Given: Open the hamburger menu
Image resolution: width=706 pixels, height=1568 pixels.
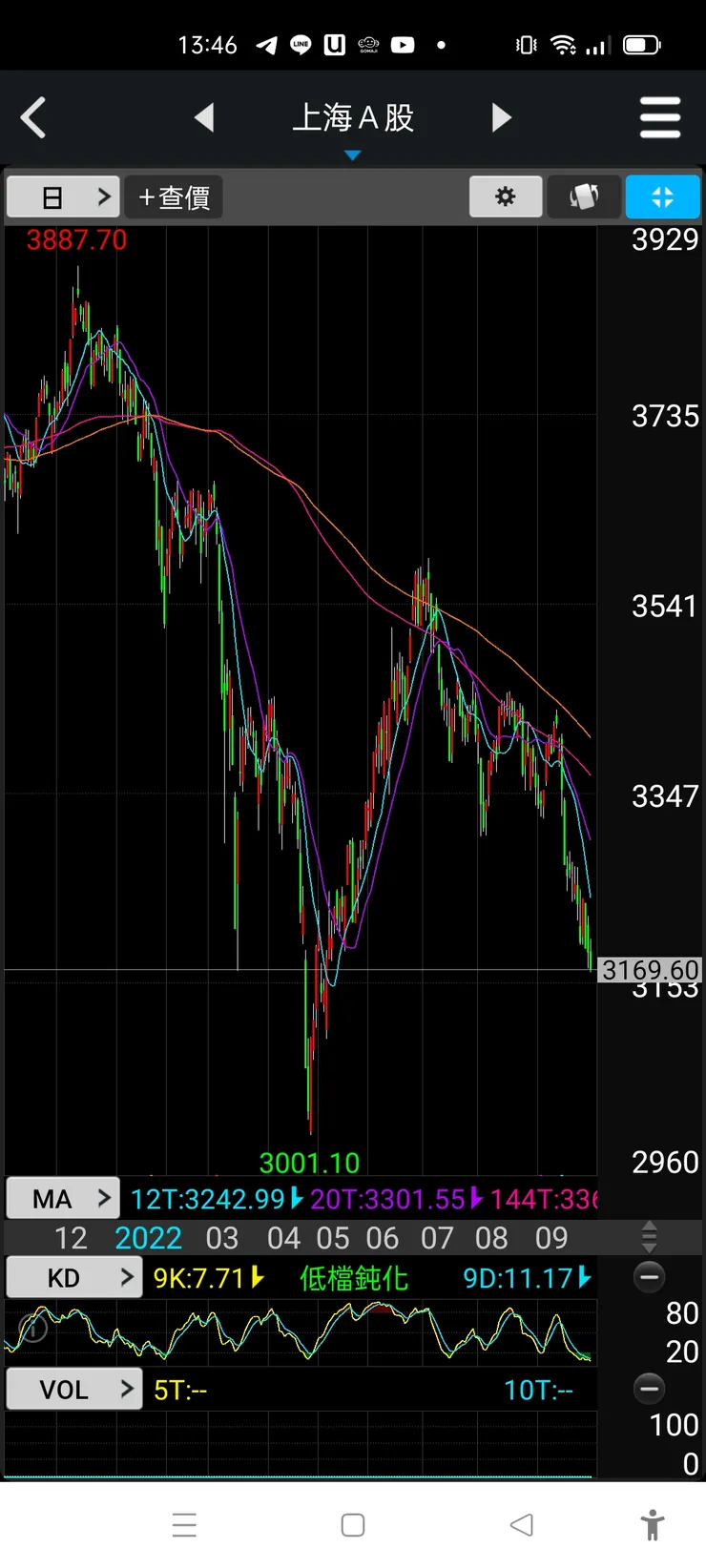Looking at the screenshot, I should pyautogui.click(x=660, y=118).
